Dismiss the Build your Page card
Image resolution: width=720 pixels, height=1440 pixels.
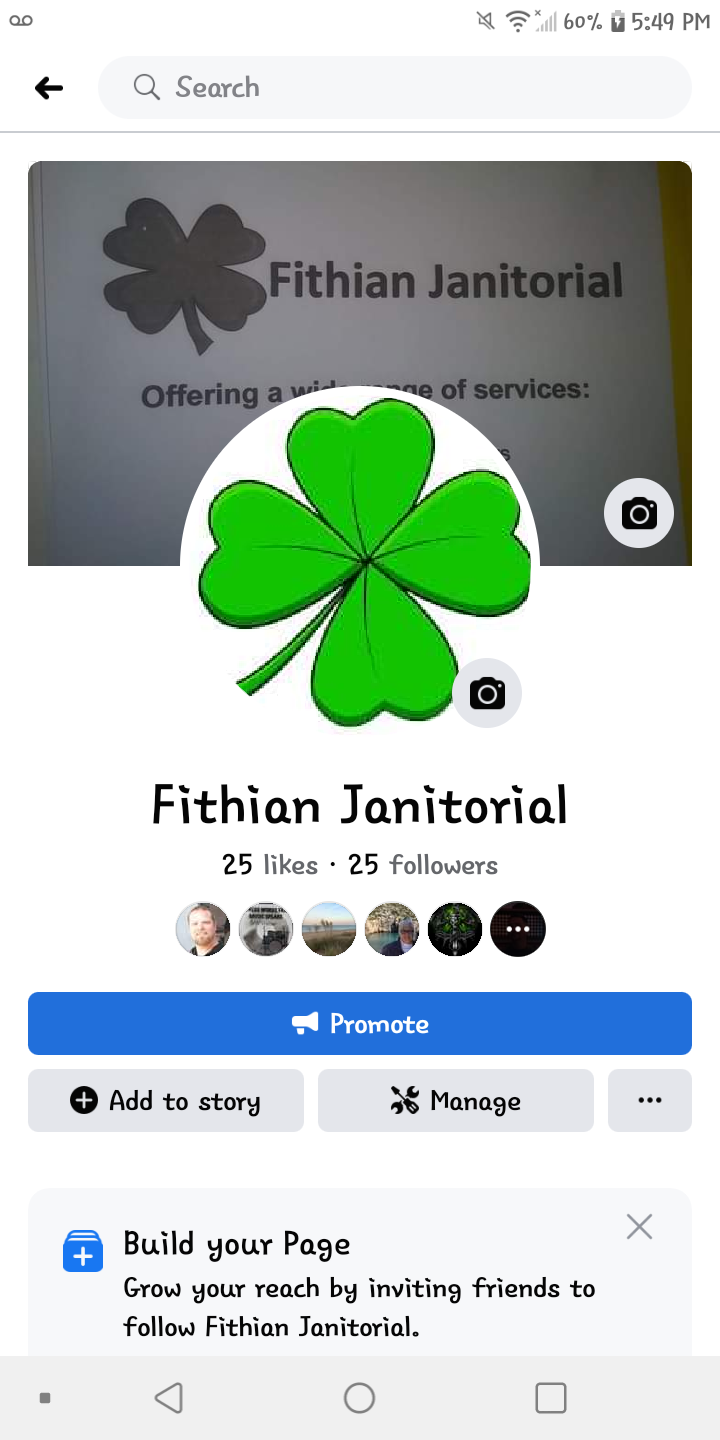pyautogui.click(x=639, y=1227)
